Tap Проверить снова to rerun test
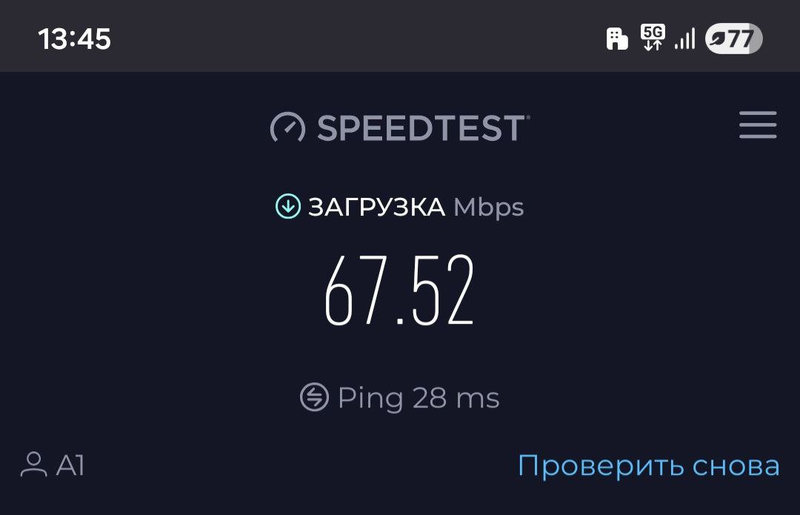 pyautogui.click(x=648, y=465)
